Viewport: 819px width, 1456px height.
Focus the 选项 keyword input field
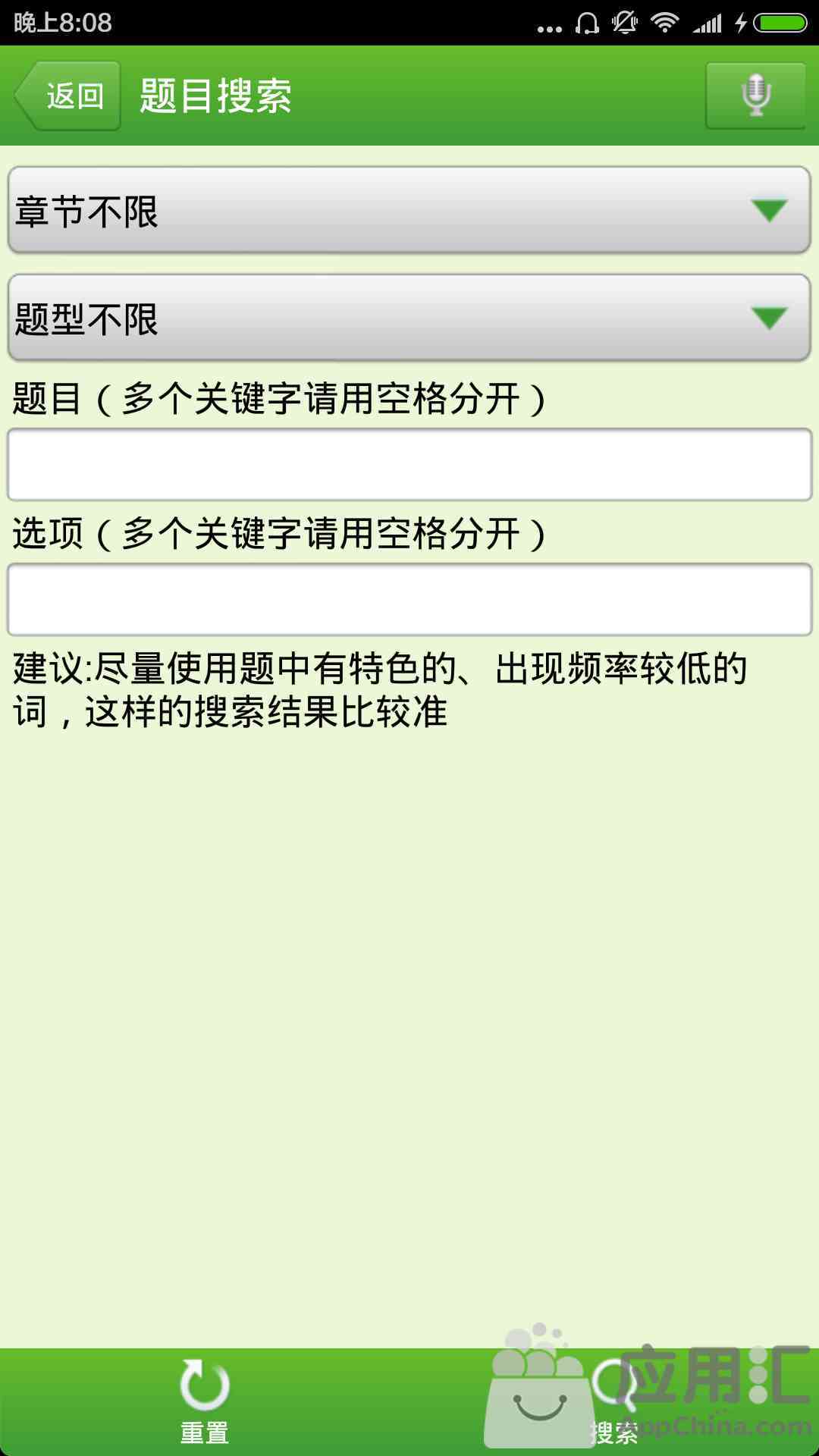click(x=409, y=599)
